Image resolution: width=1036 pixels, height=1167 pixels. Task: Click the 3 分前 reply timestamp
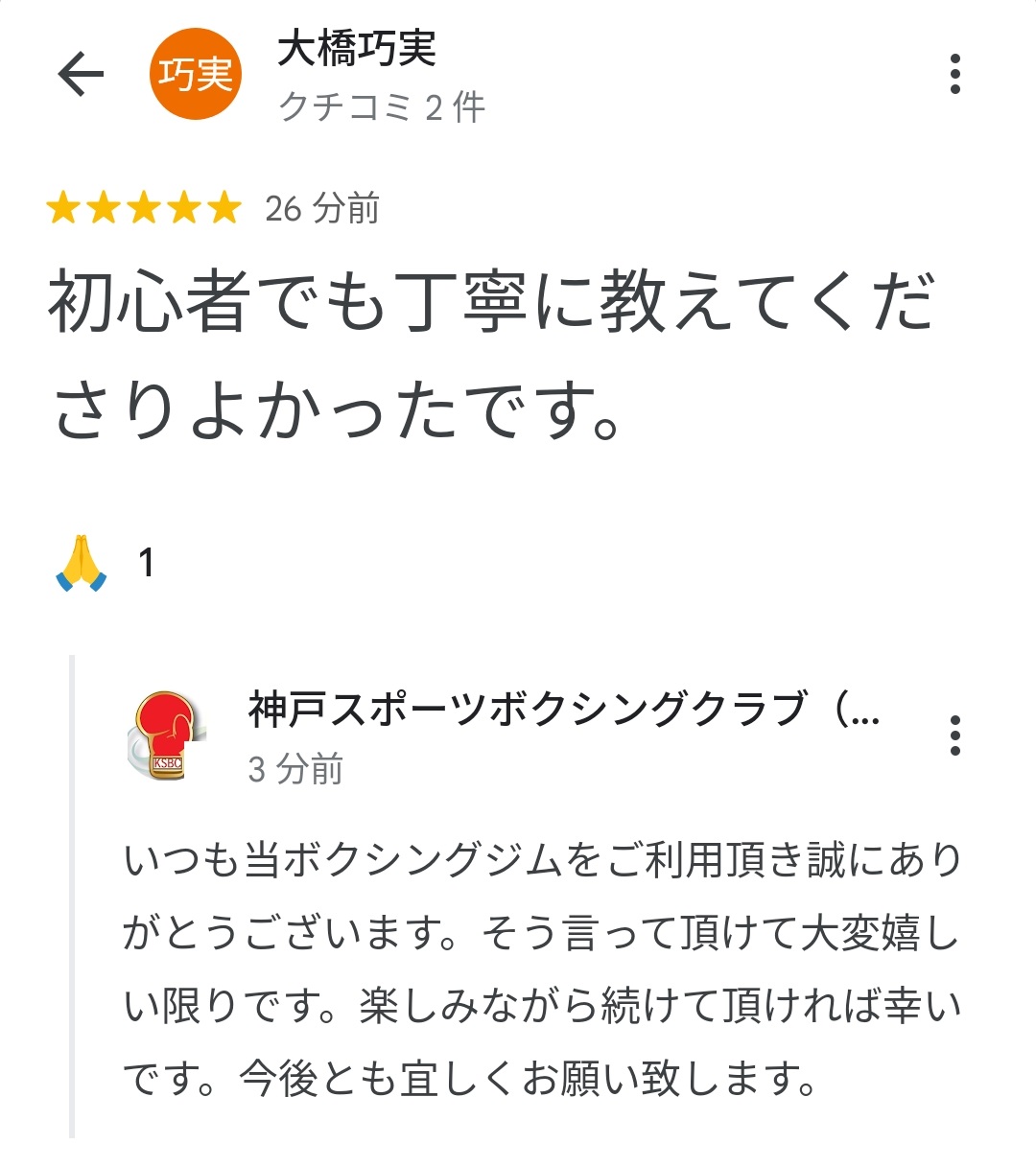(x=295, y=768)
